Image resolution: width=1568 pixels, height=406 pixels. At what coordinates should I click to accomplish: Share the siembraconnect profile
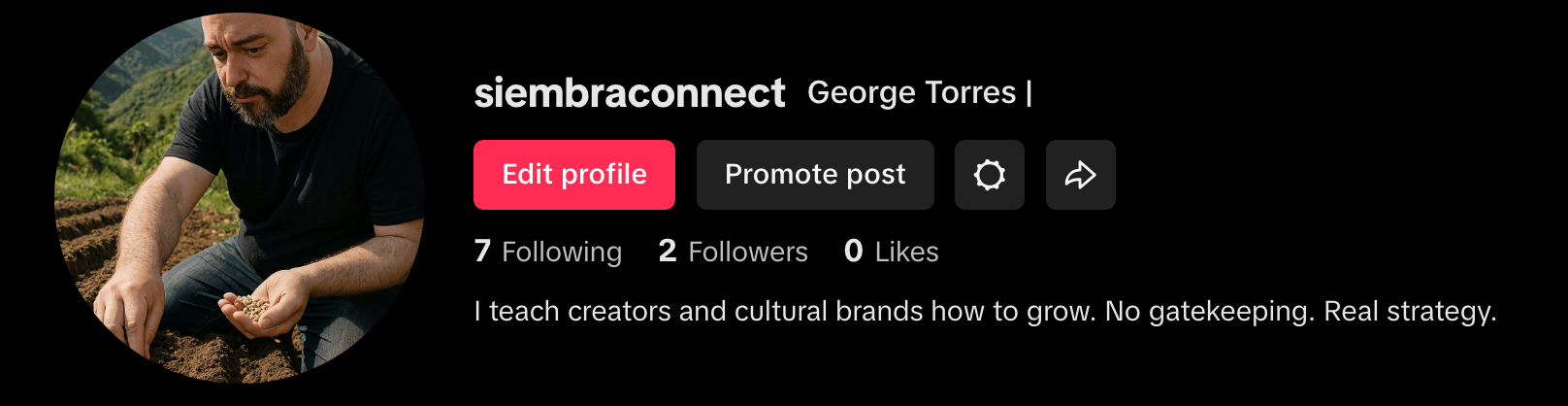pos(1080,175)
